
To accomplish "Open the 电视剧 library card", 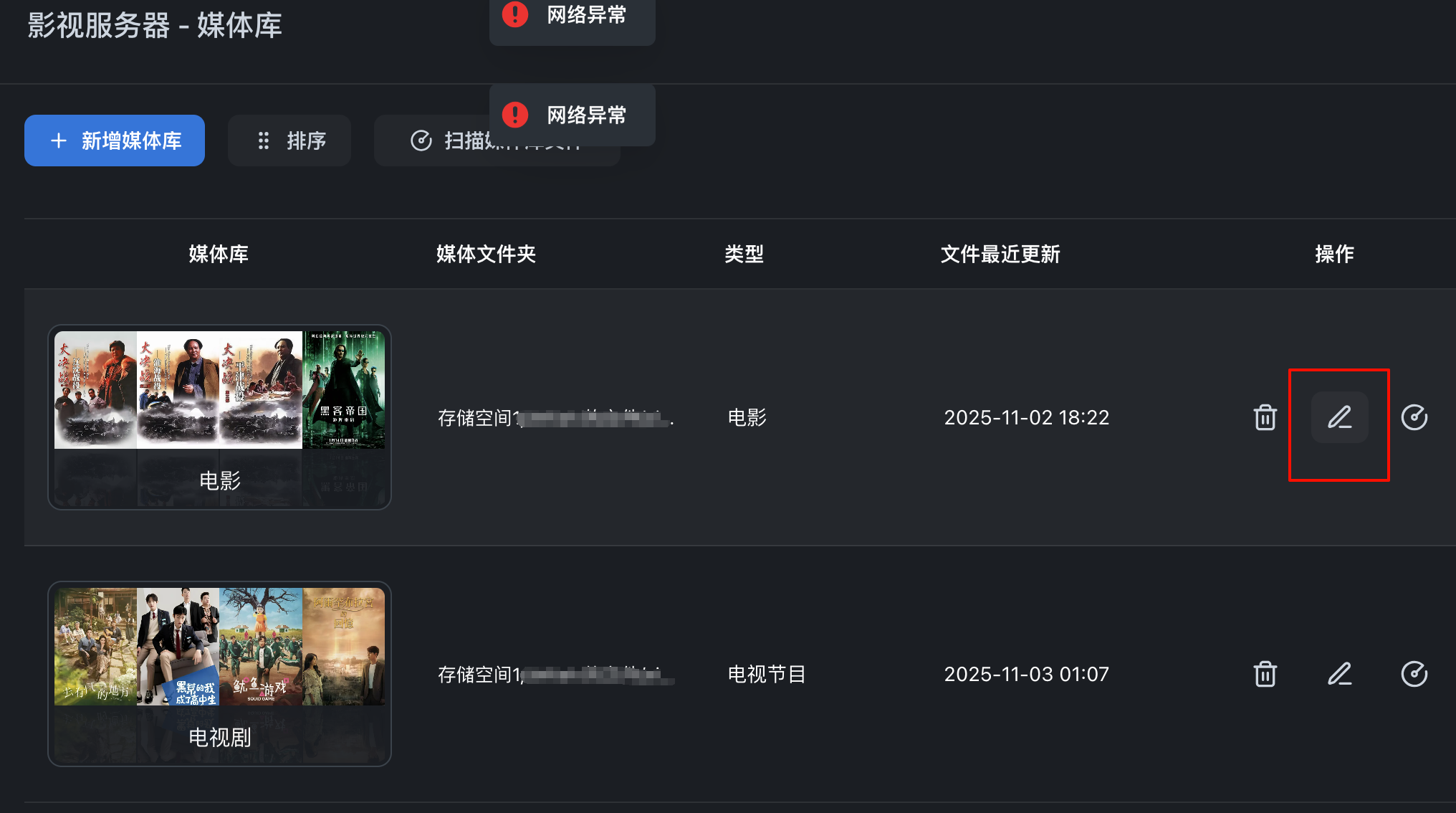I will (219, 674).
